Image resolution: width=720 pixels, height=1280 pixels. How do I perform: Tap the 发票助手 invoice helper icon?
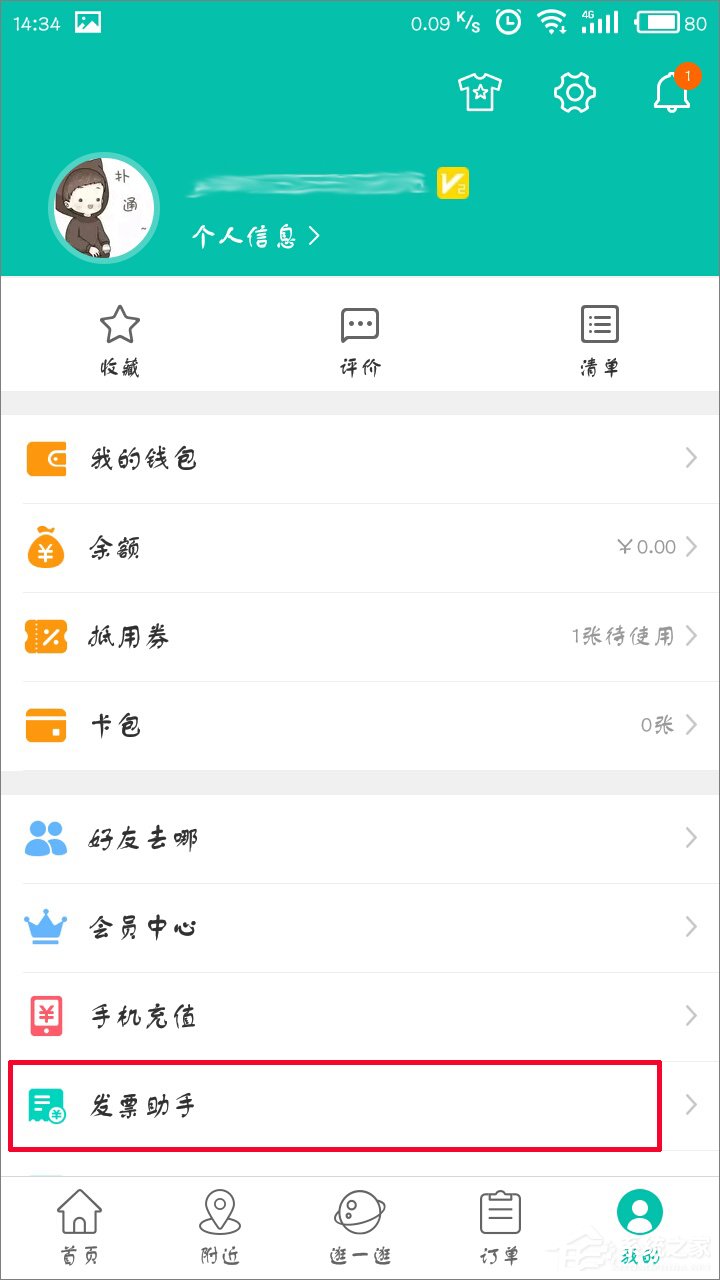tap(44, 1105)
